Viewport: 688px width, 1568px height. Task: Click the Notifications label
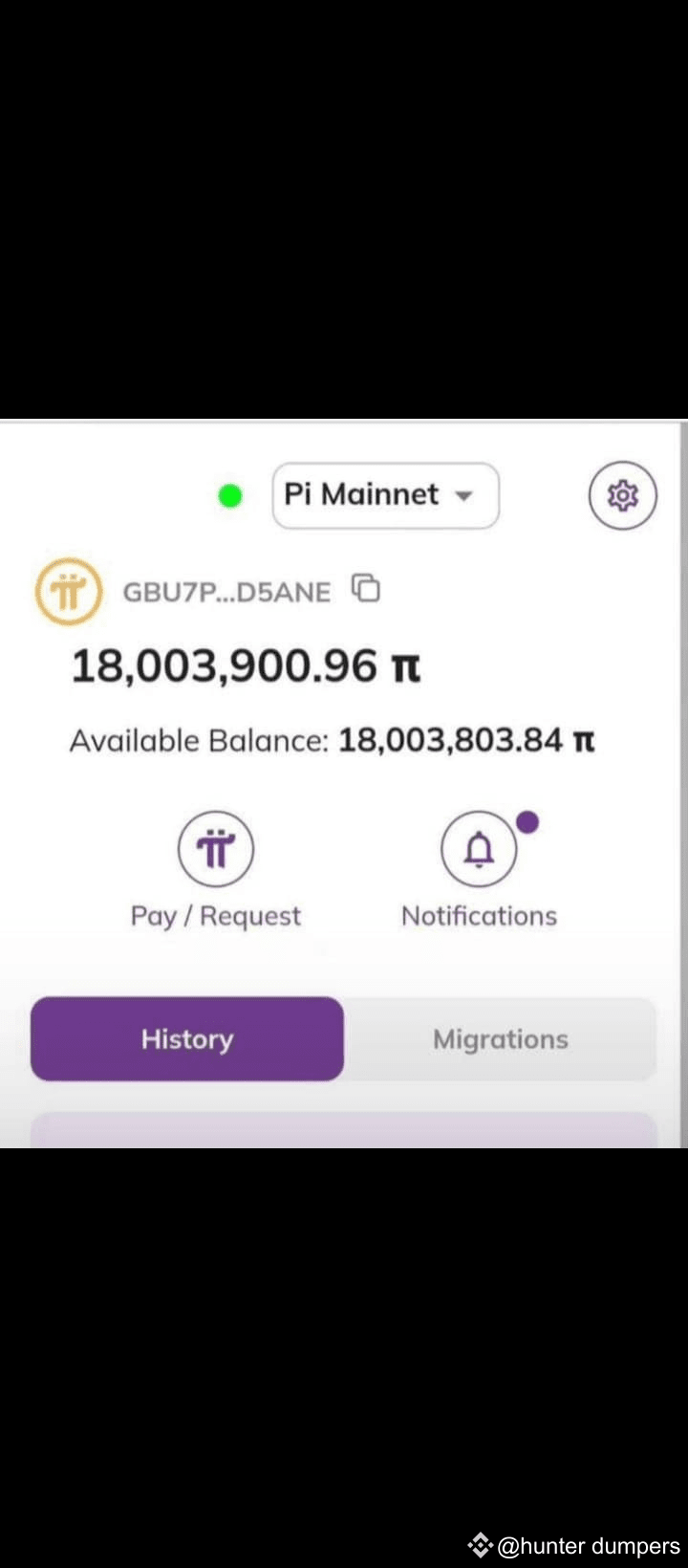pyautogui.click(x=479, y=915)
